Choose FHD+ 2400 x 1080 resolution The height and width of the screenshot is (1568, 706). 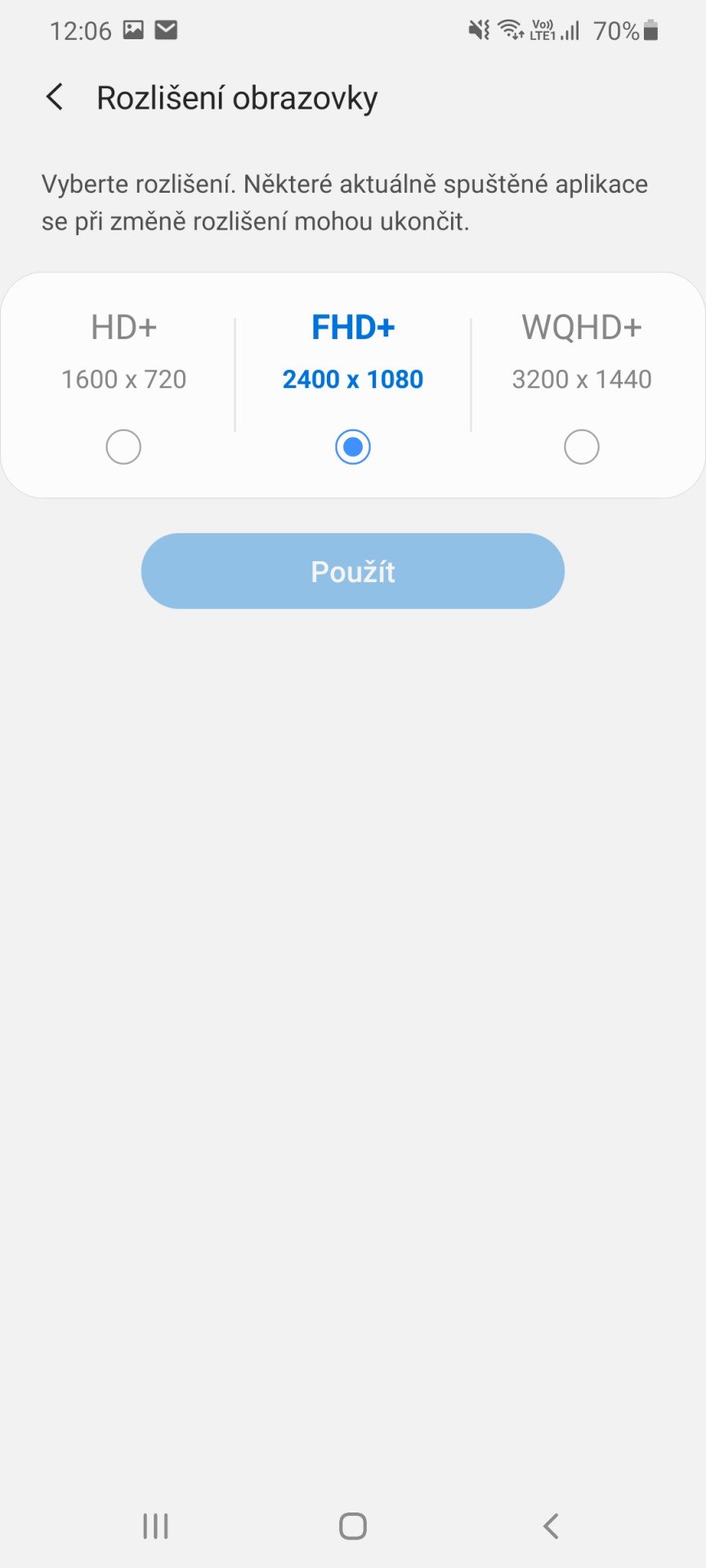pos(353,447)
